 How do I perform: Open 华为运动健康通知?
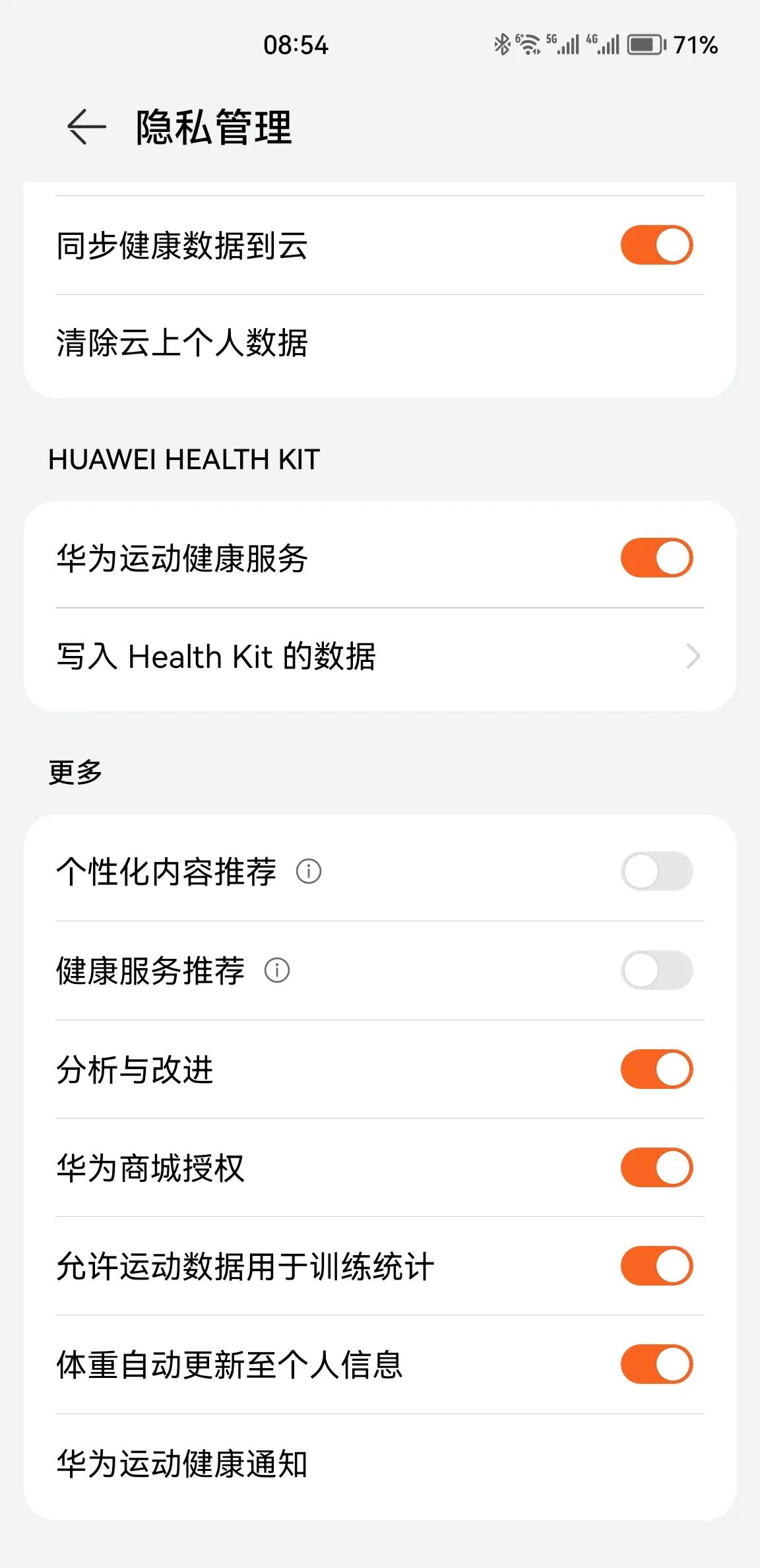(380, 1464)
